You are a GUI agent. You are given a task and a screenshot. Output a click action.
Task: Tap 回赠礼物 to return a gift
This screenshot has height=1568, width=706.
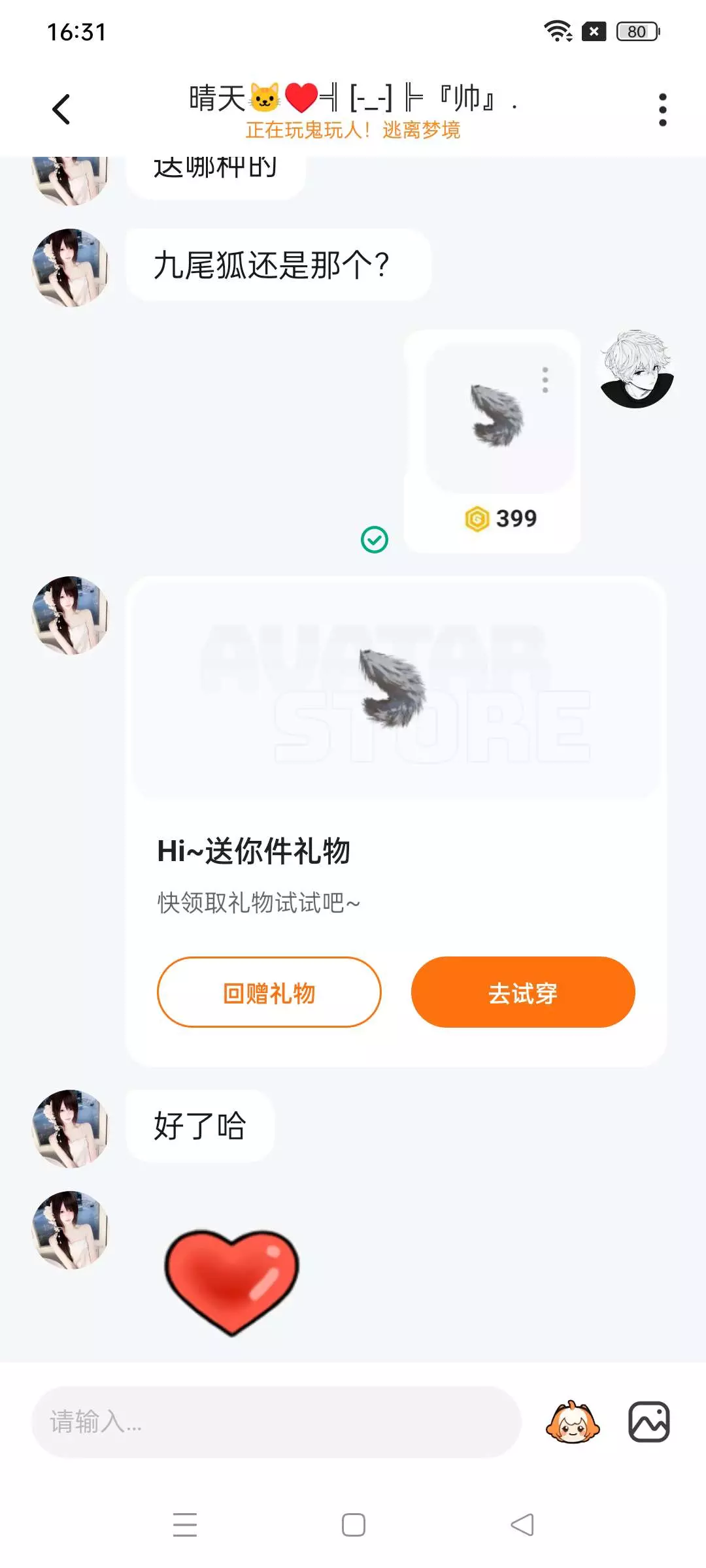point(269,992)
